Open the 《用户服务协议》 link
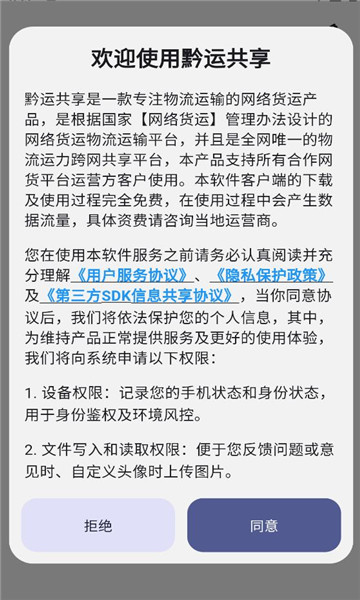 click(132, 275)
